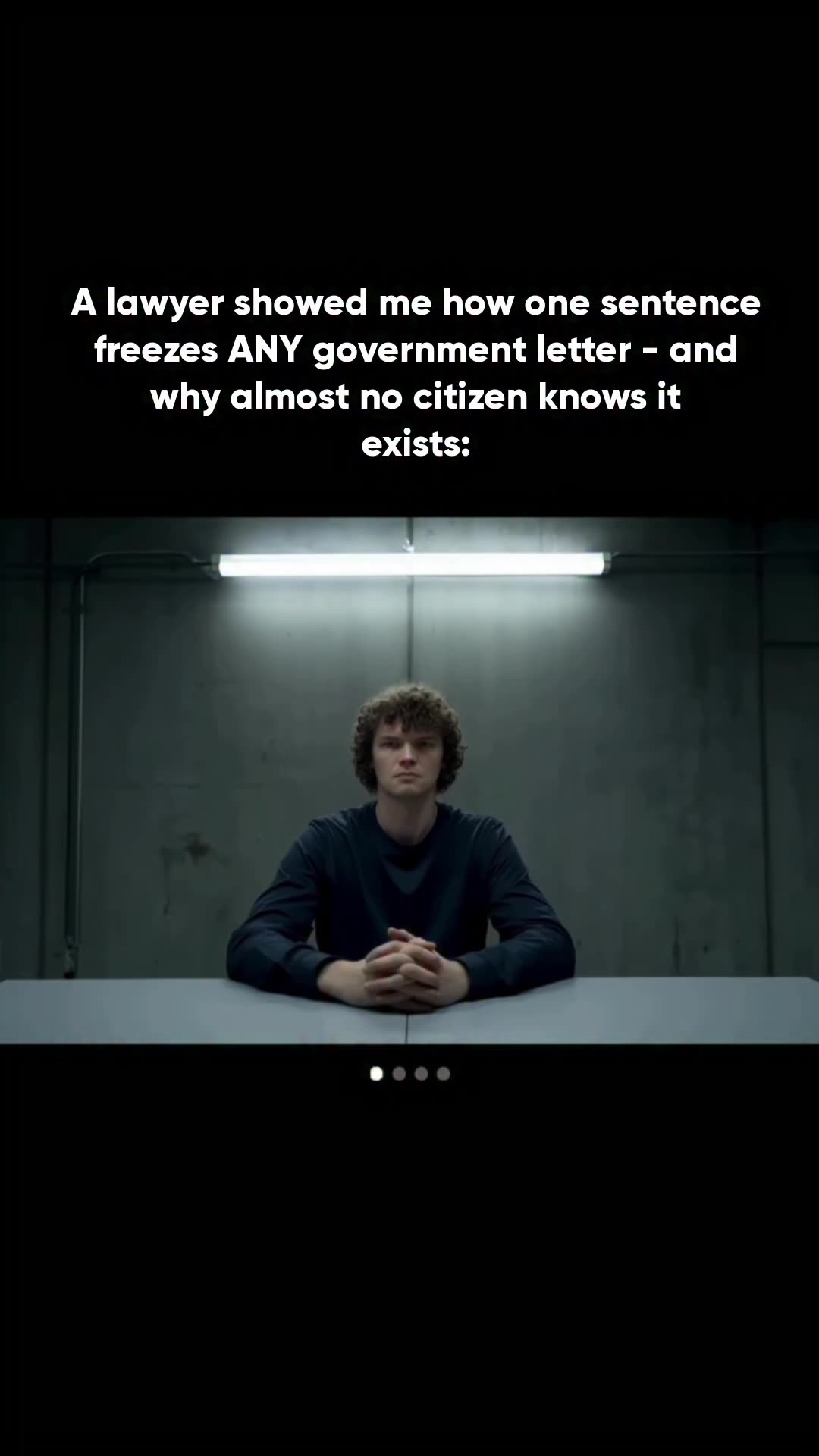Image resolution: width=819 pixels, height=1456 pixels.
Task: Jump to the second slide dot
Action: click(x=399, y=1074)
